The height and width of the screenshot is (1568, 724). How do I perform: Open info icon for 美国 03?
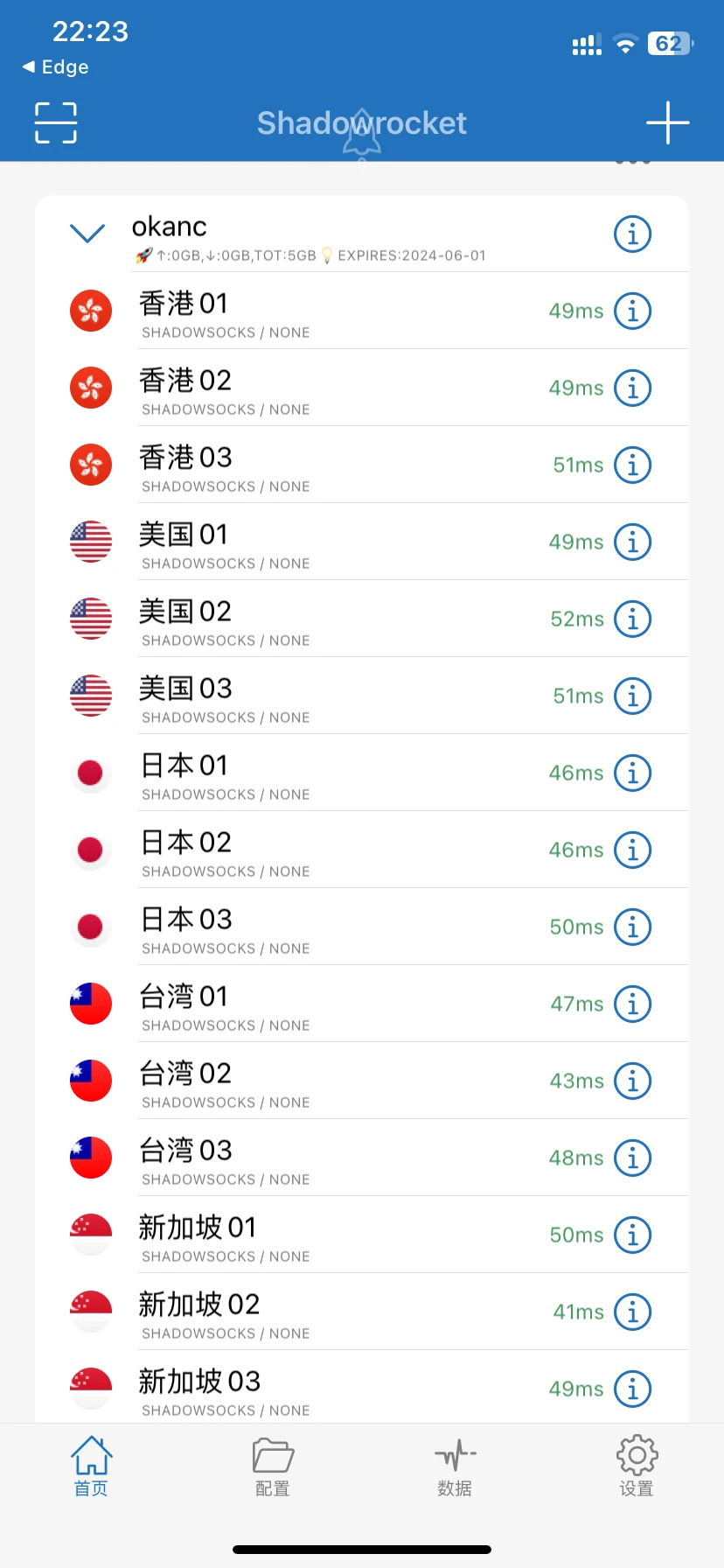tap(632, 696)
